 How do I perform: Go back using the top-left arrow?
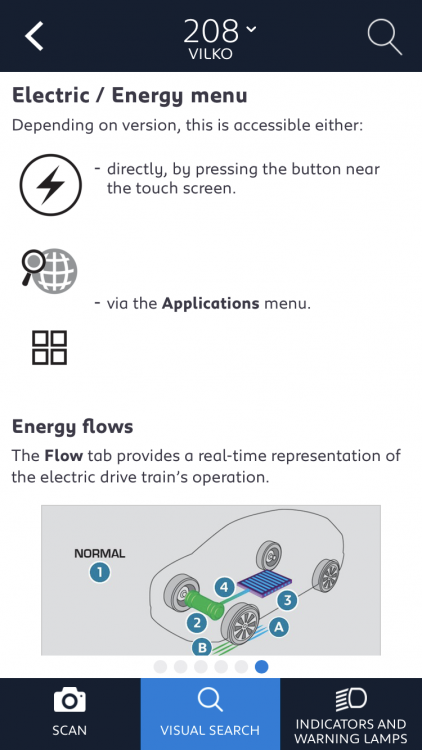(34, 36)
